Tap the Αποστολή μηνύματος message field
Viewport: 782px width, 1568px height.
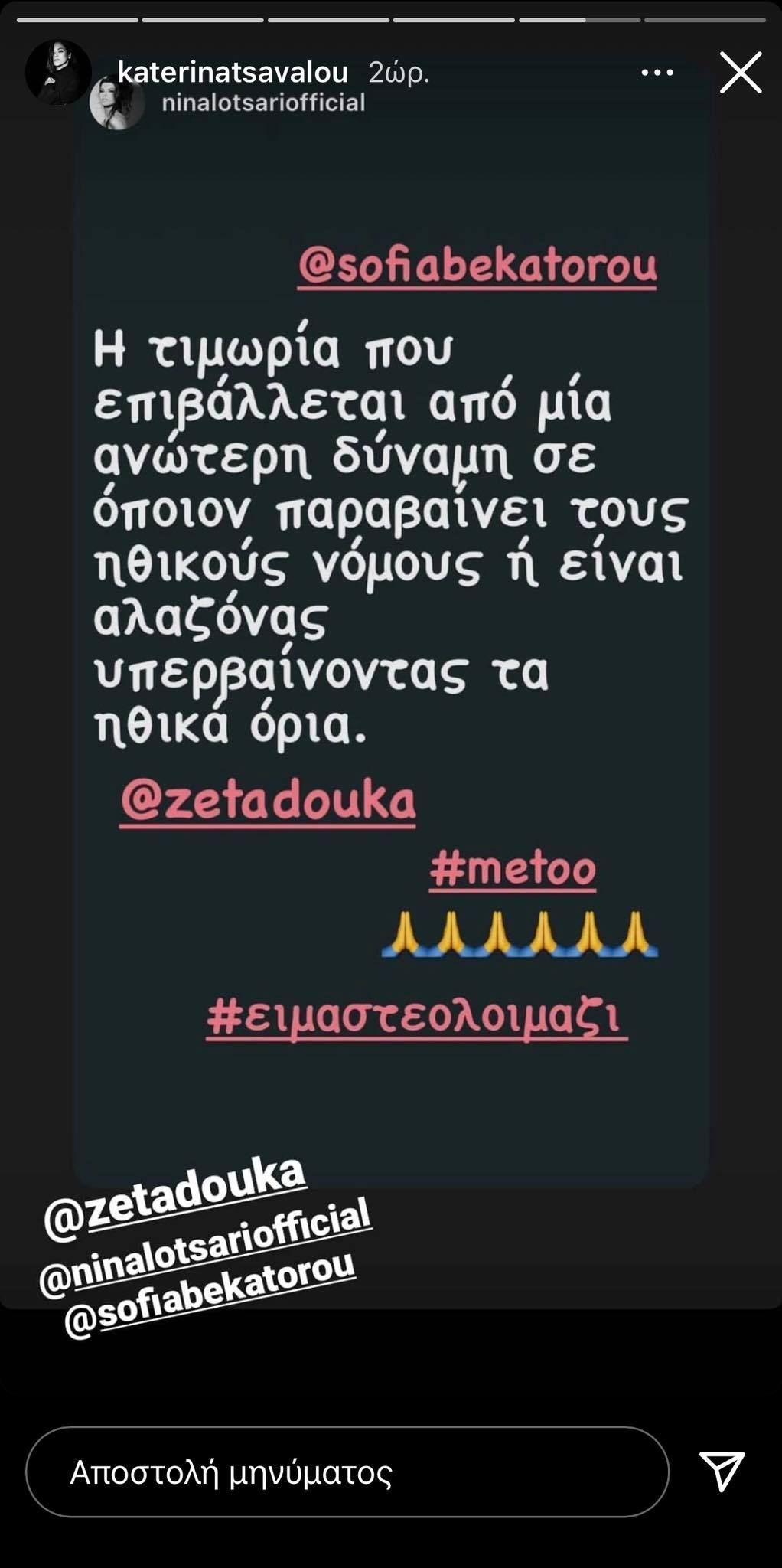point(347,1472)
